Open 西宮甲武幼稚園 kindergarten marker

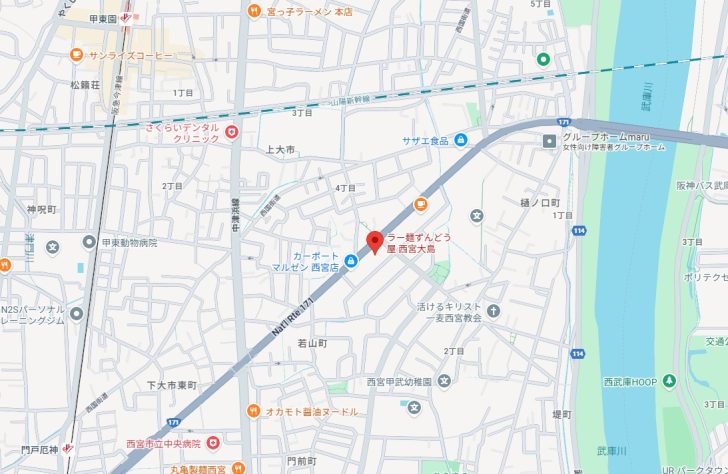coord(444,381)
